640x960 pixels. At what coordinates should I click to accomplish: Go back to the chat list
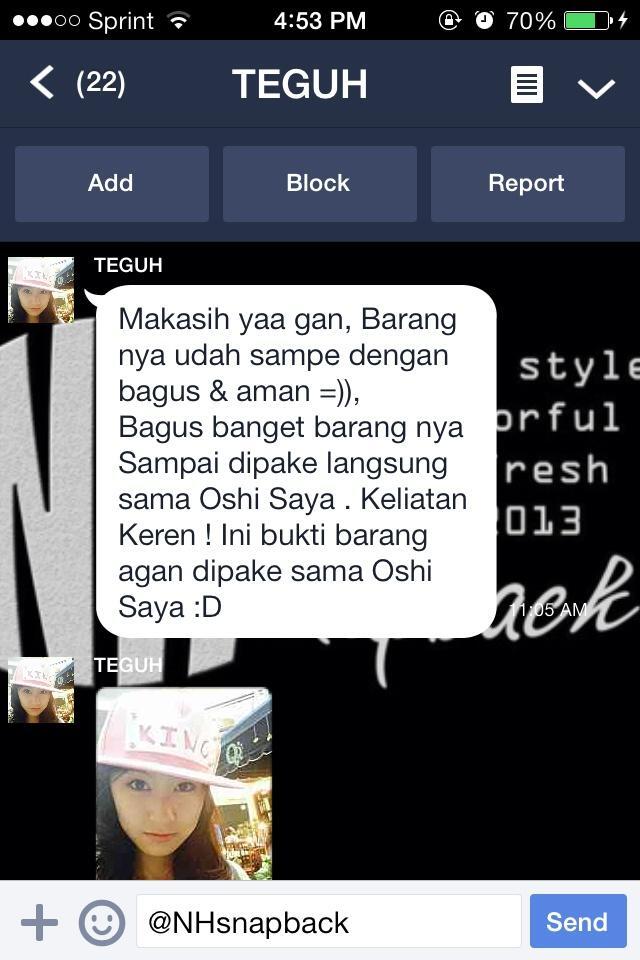(x=43, y=83)
